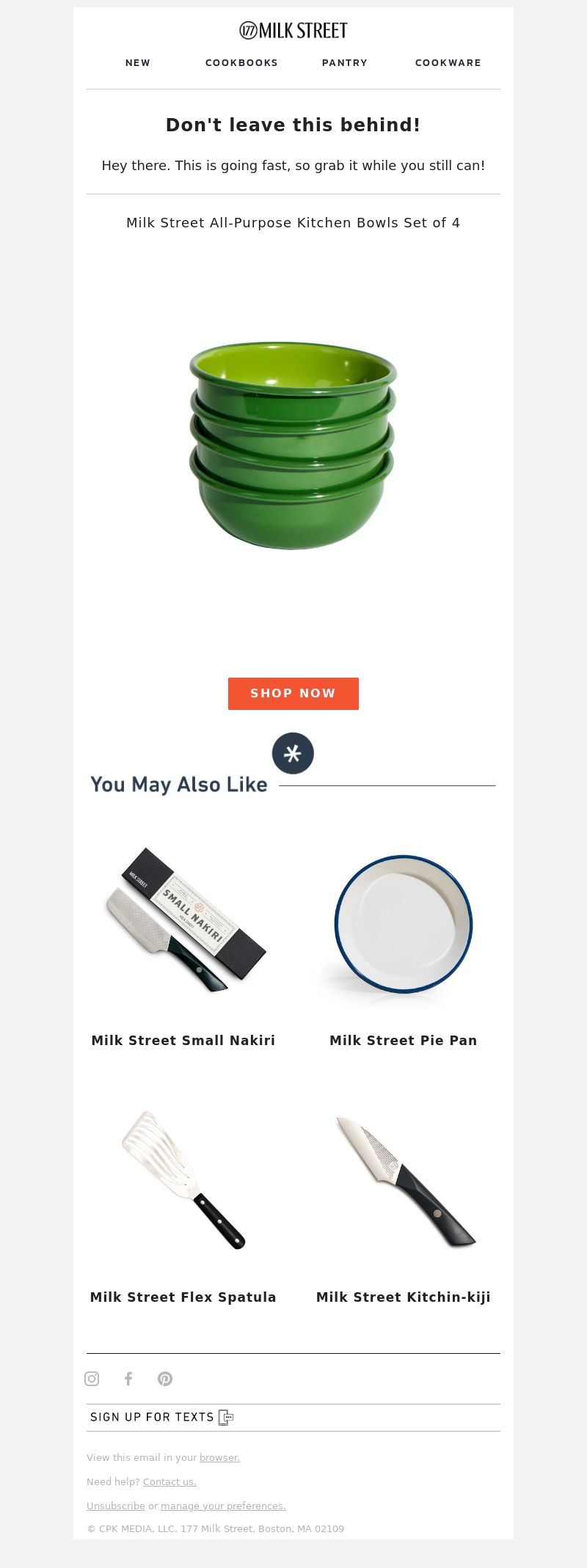Select the Milk Street Flex Spatula product
Viewport: 587px width, 1568px height.
[183, 1297]
